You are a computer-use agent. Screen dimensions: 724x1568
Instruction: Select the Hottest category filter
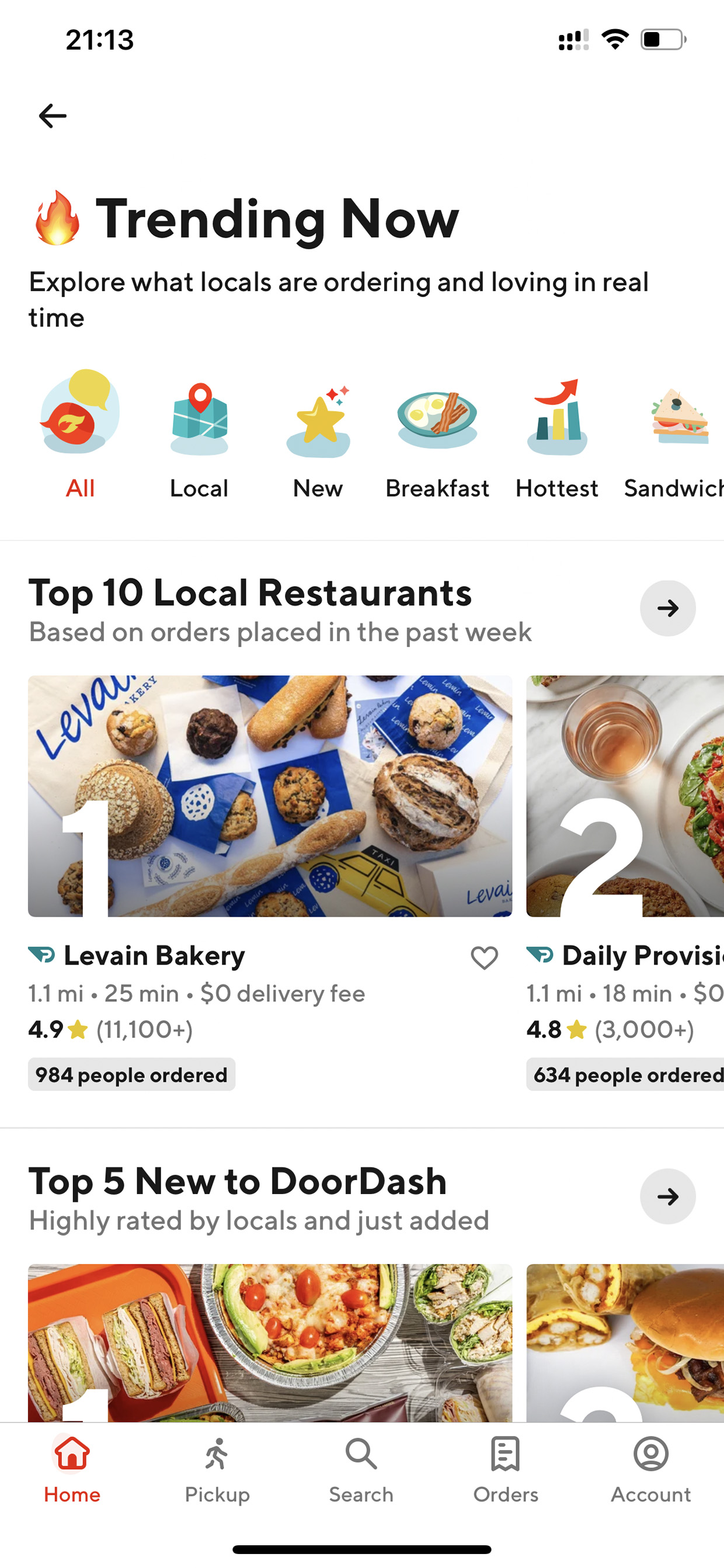556,435
